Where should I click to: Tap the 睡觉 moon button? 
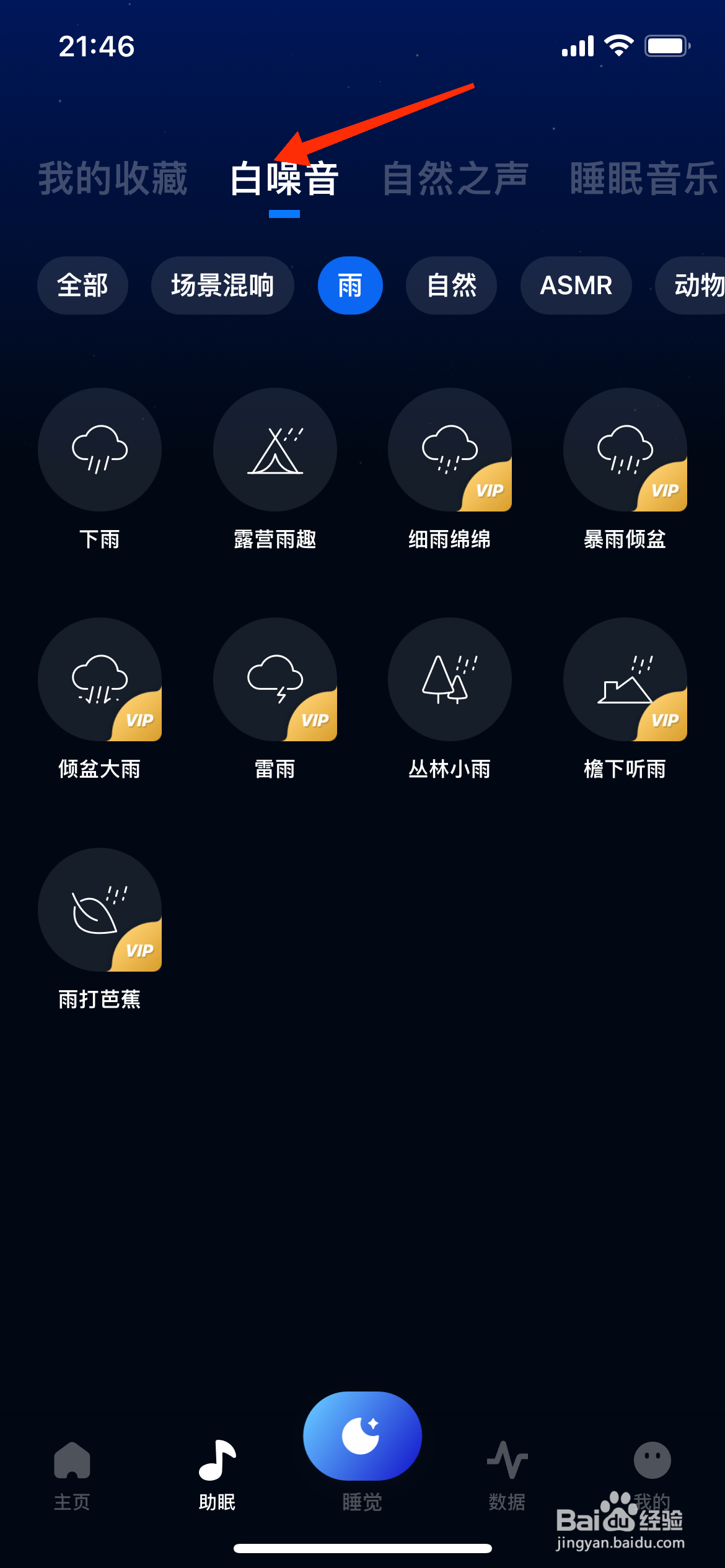[x=362, y=1437]
